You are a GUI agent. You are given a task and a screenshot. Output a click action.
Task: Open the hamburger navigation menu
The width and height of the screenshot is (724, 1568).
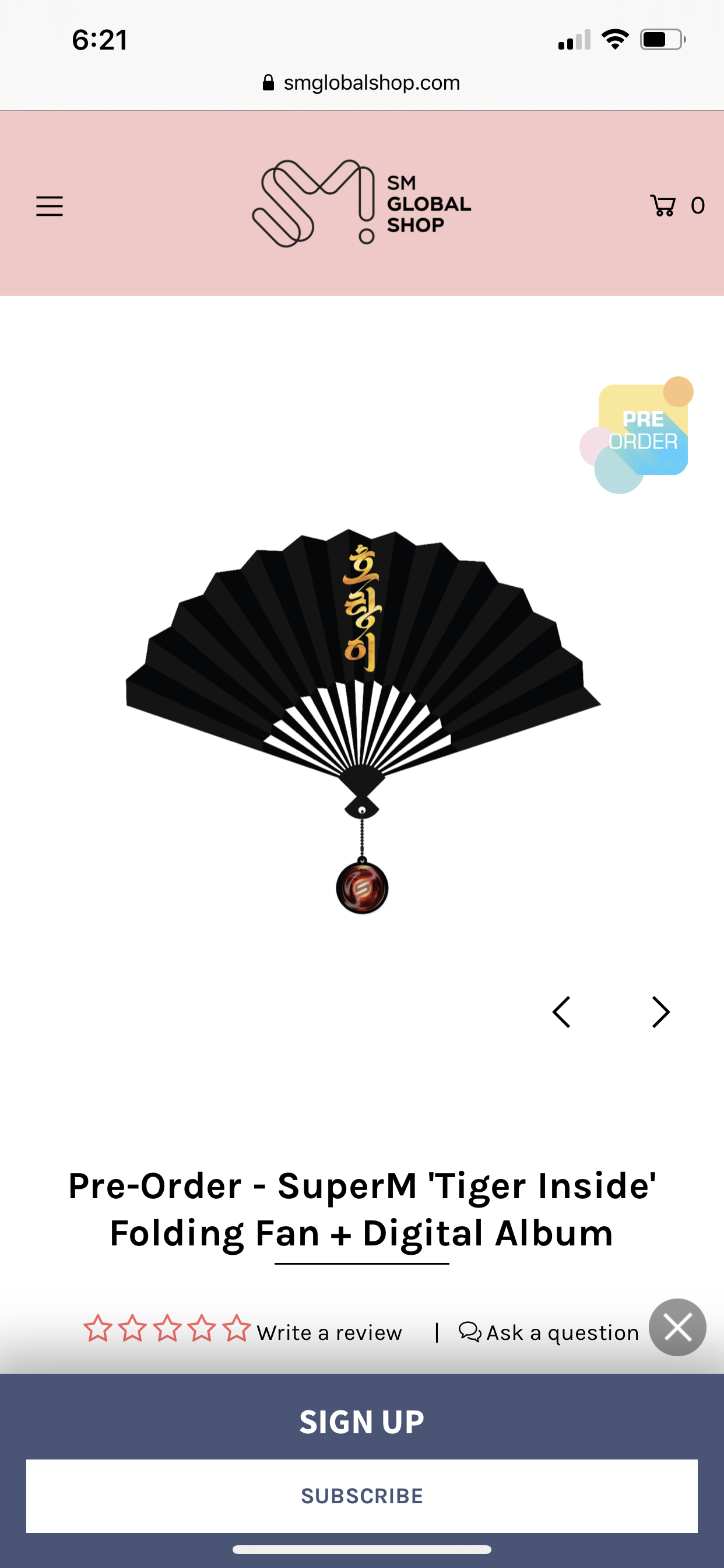pos(50,206)
